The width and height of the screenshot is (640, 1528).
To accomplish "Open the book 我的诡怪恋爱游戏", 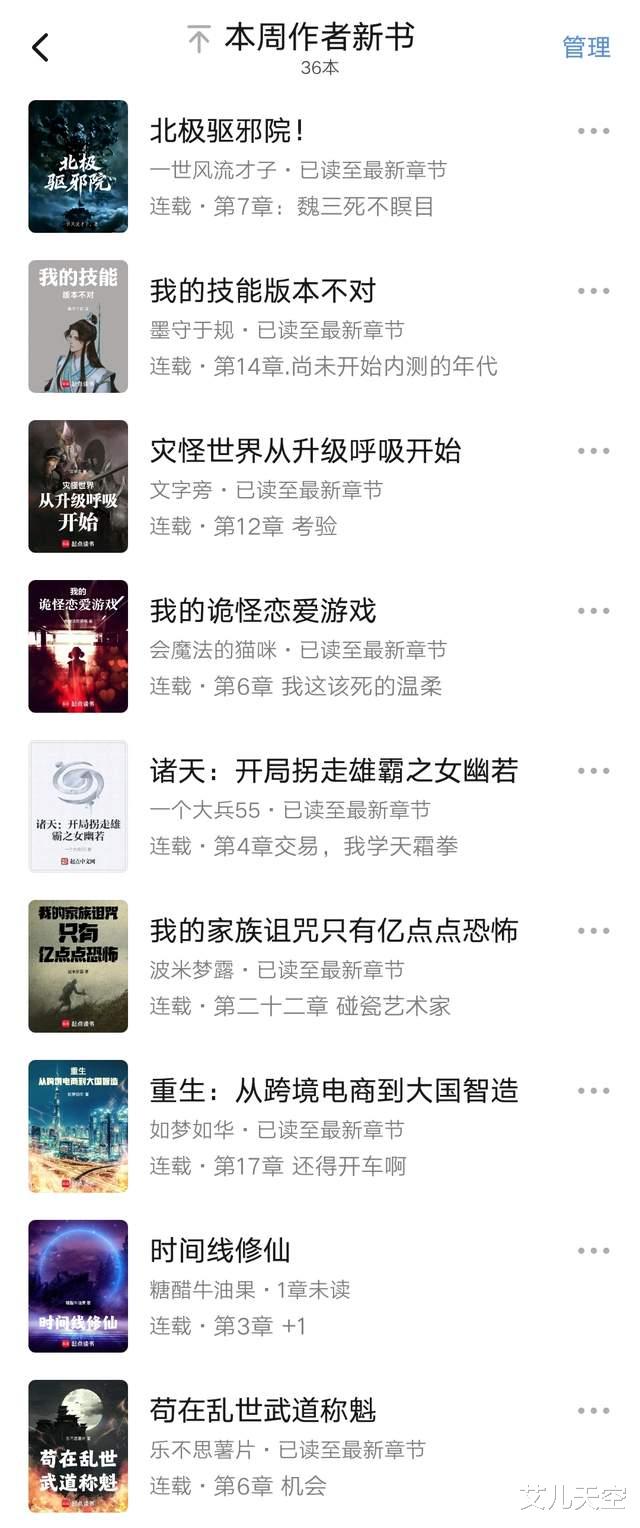I will (262, 611).
